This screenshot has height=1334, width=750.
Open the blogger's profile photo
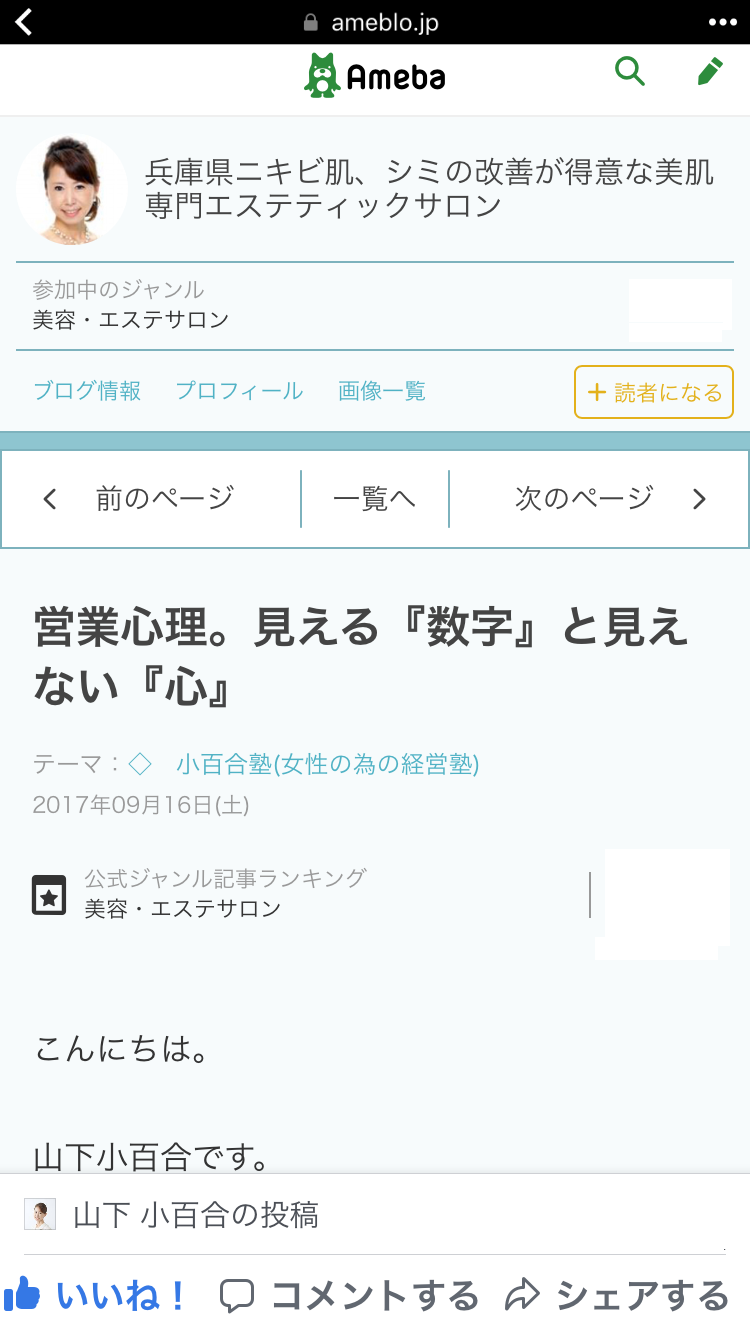pyautogui.click(x=72, y=189)
